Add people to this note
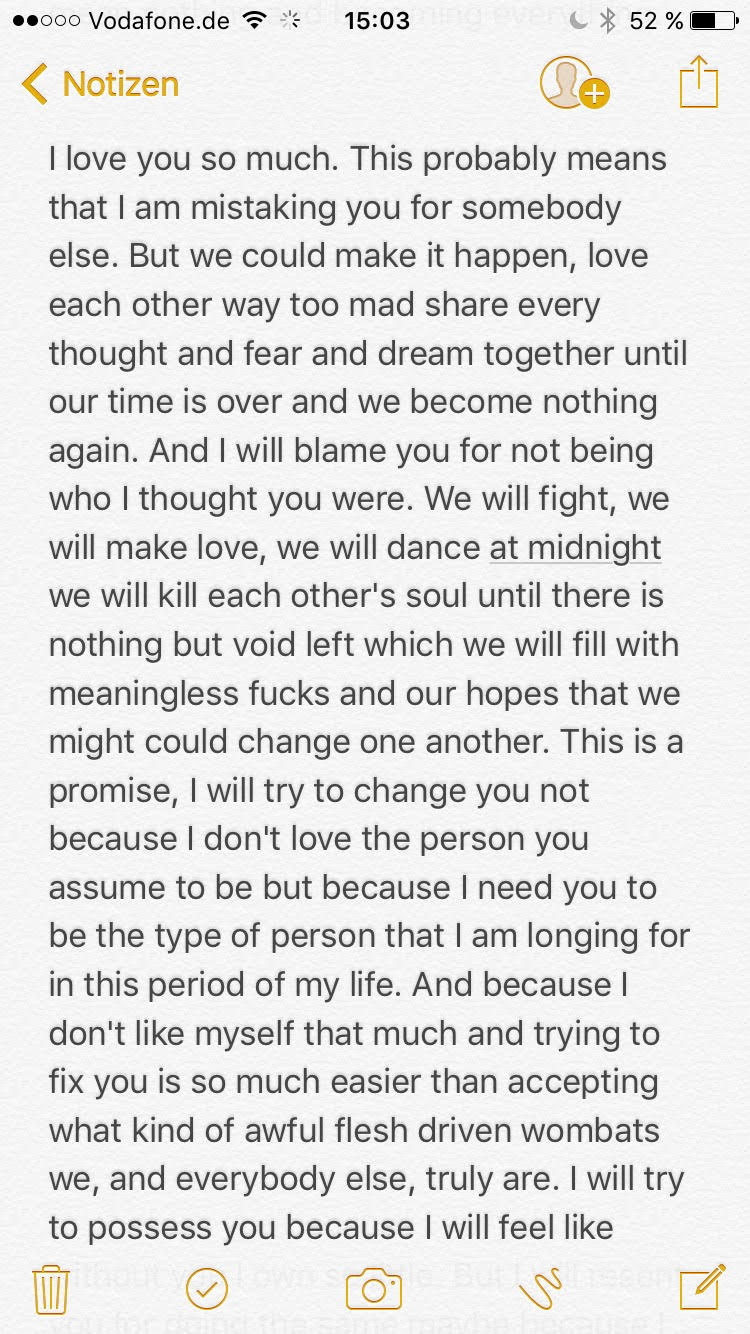 [x=574, y=82]
